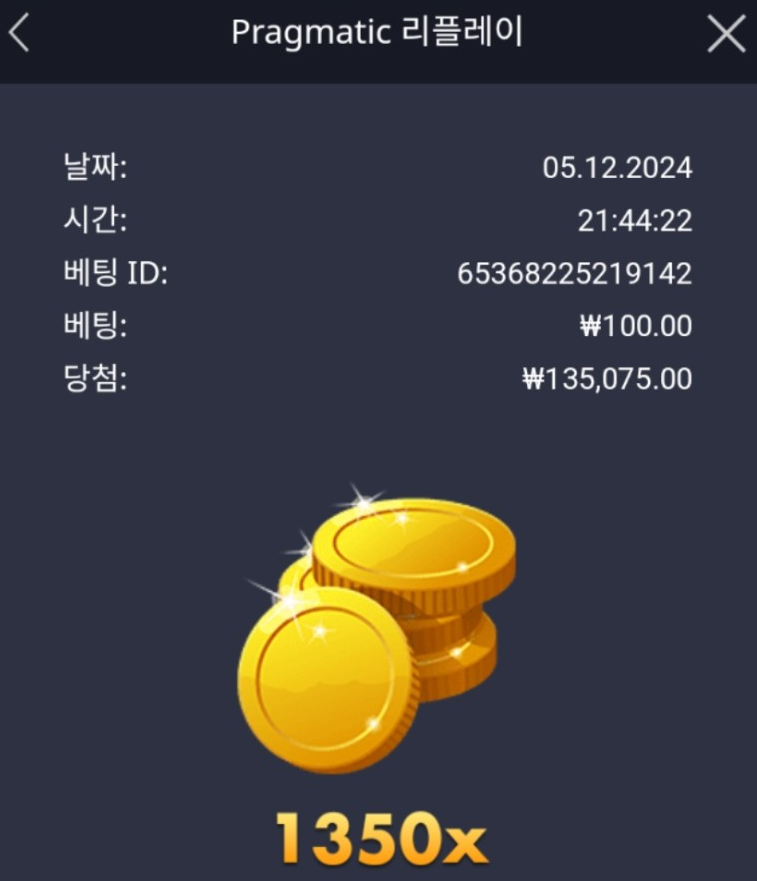Go back from Pragmatic replay screen
This screenshot has height=881, width=757.
(x=18, y=34)
